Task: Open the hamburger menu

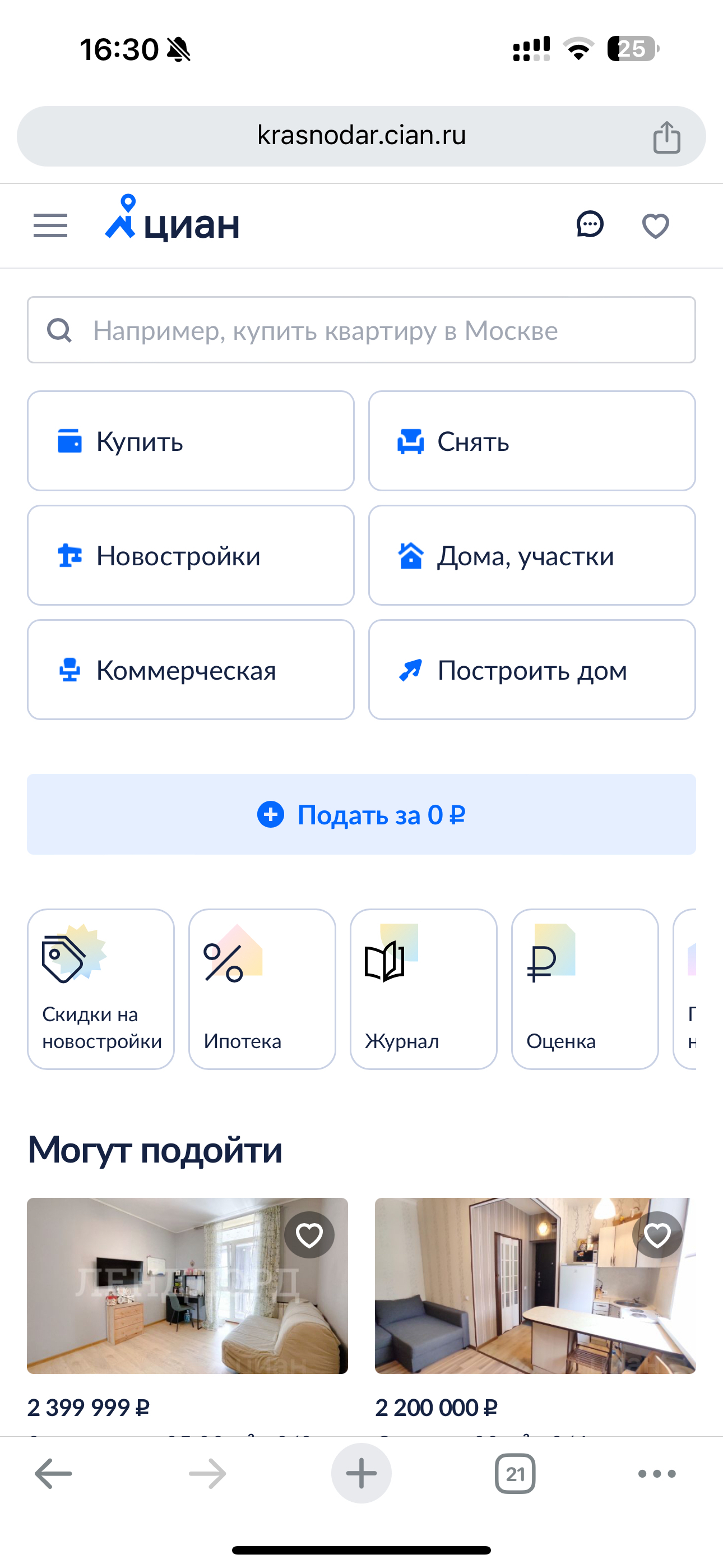Action: click(x=50, y=226)
